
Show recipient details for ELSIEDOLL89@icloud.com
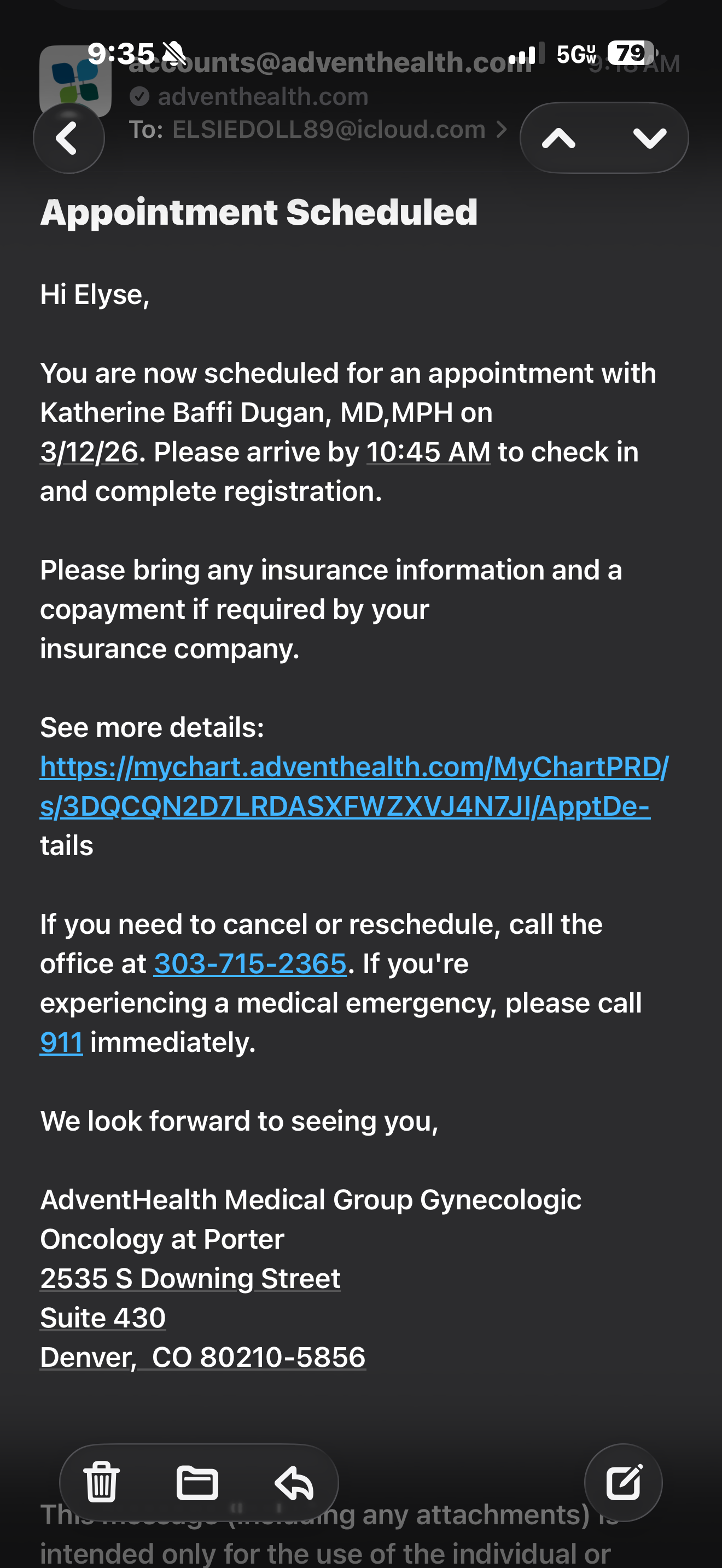[x=329, y=130]
